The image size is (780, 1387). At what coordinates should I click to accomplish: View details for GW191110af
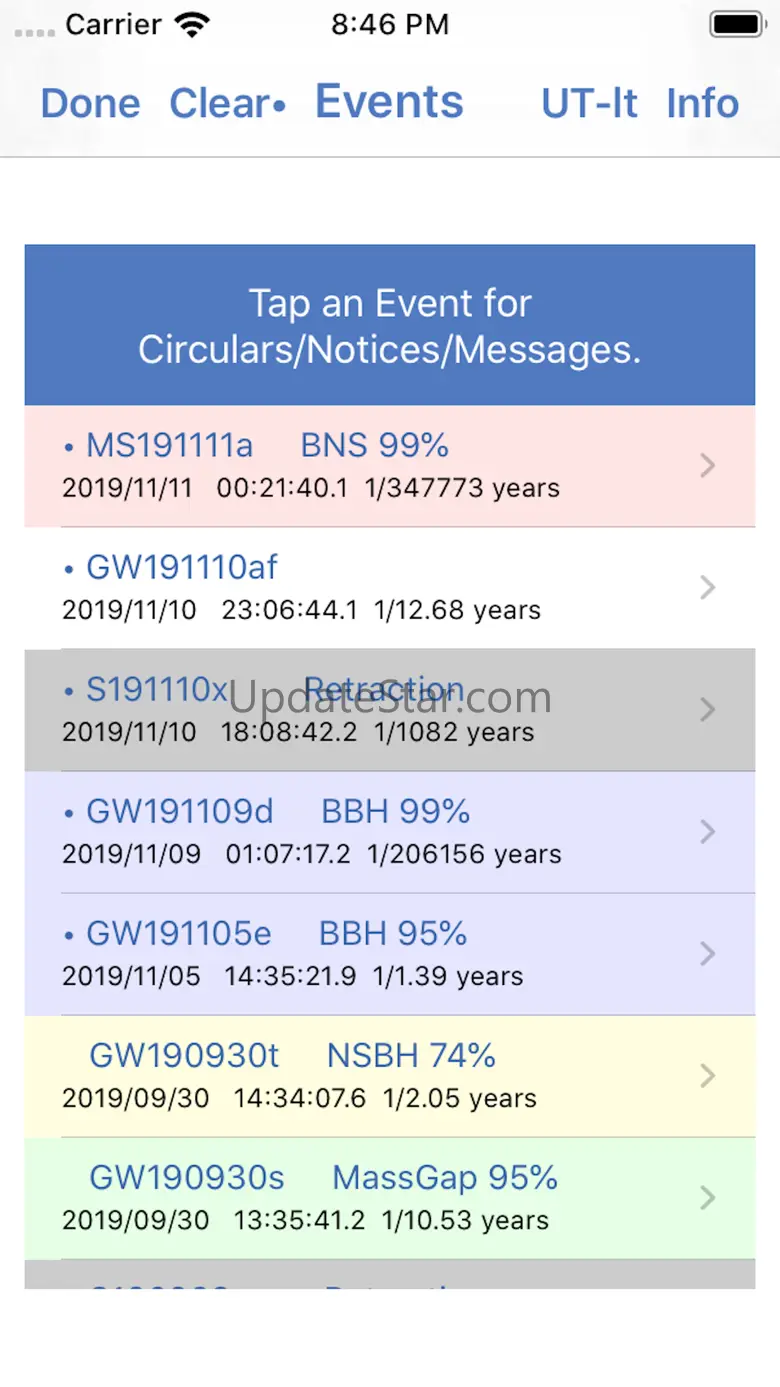[390, 588]
